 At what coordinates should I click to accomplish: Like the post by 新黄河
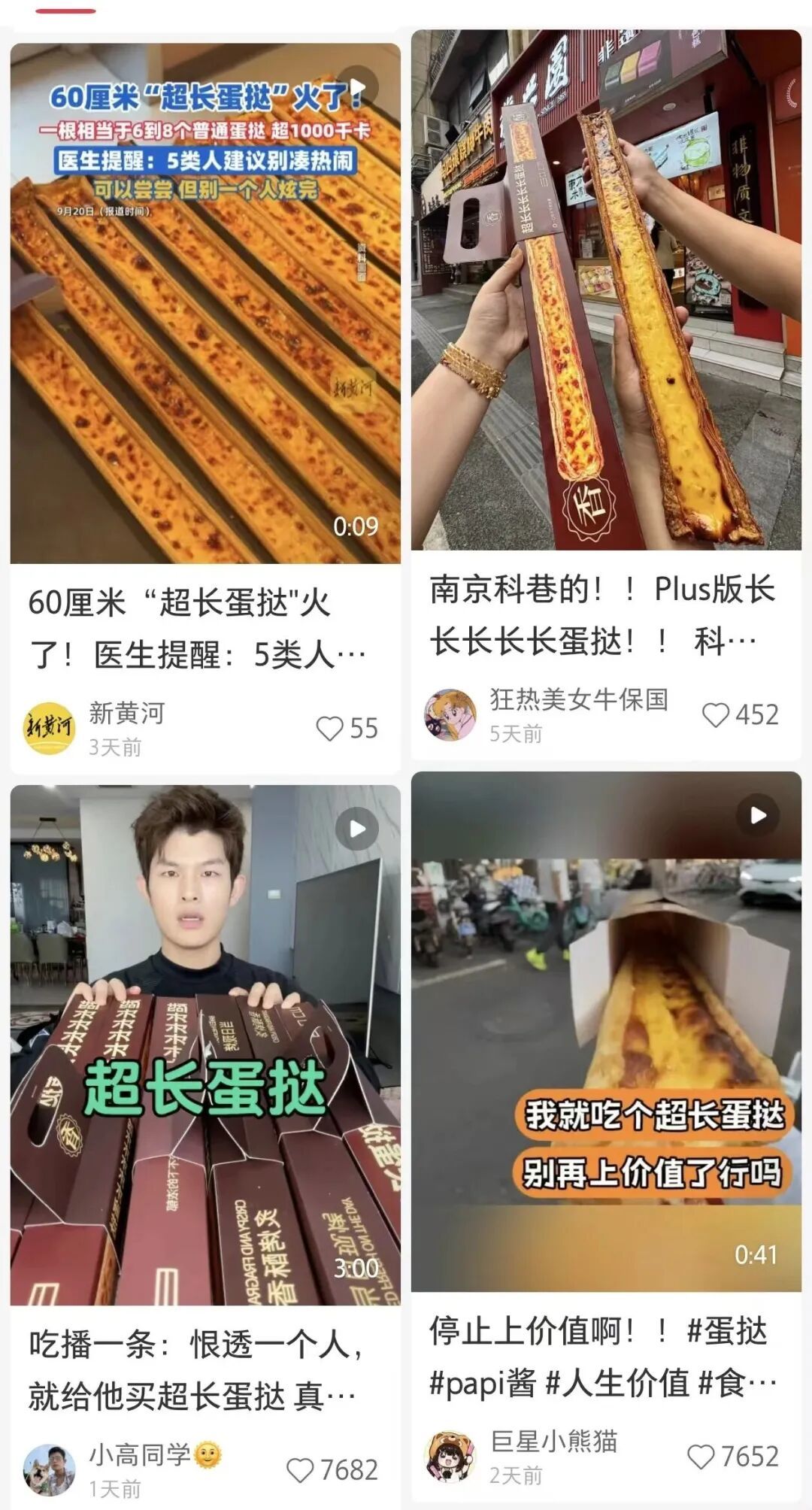click(329, 728)
